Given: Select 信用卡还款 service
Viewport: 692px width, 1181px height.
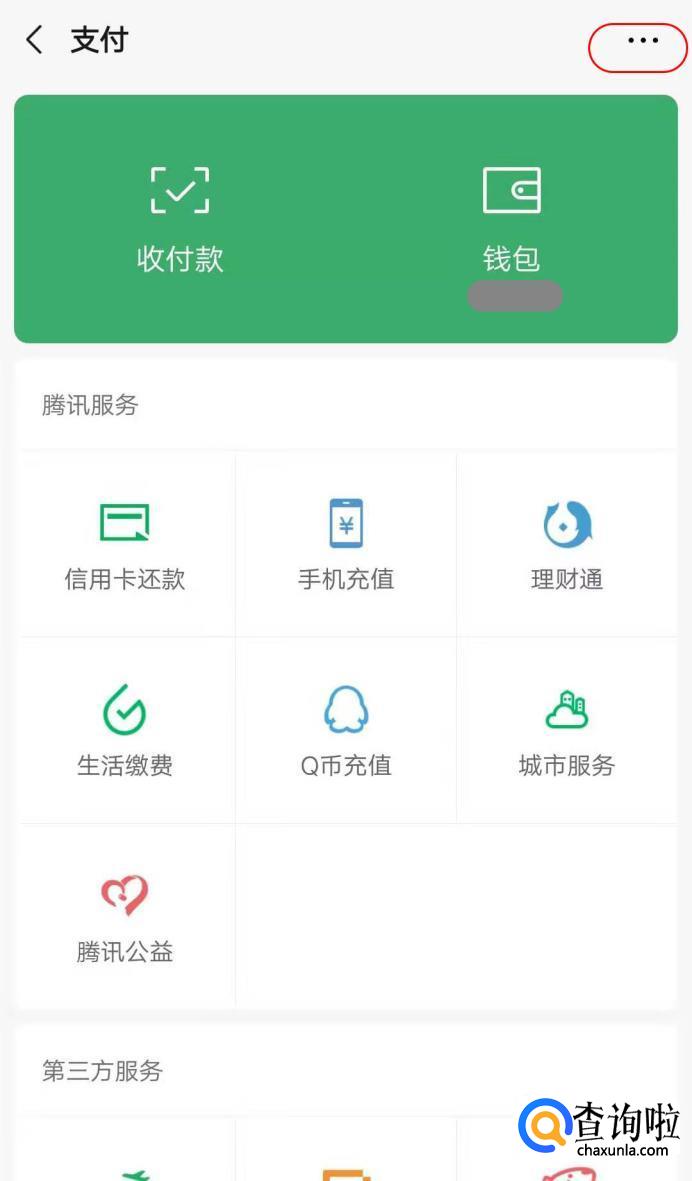Looking at the screenshot, I should (125, 545).
